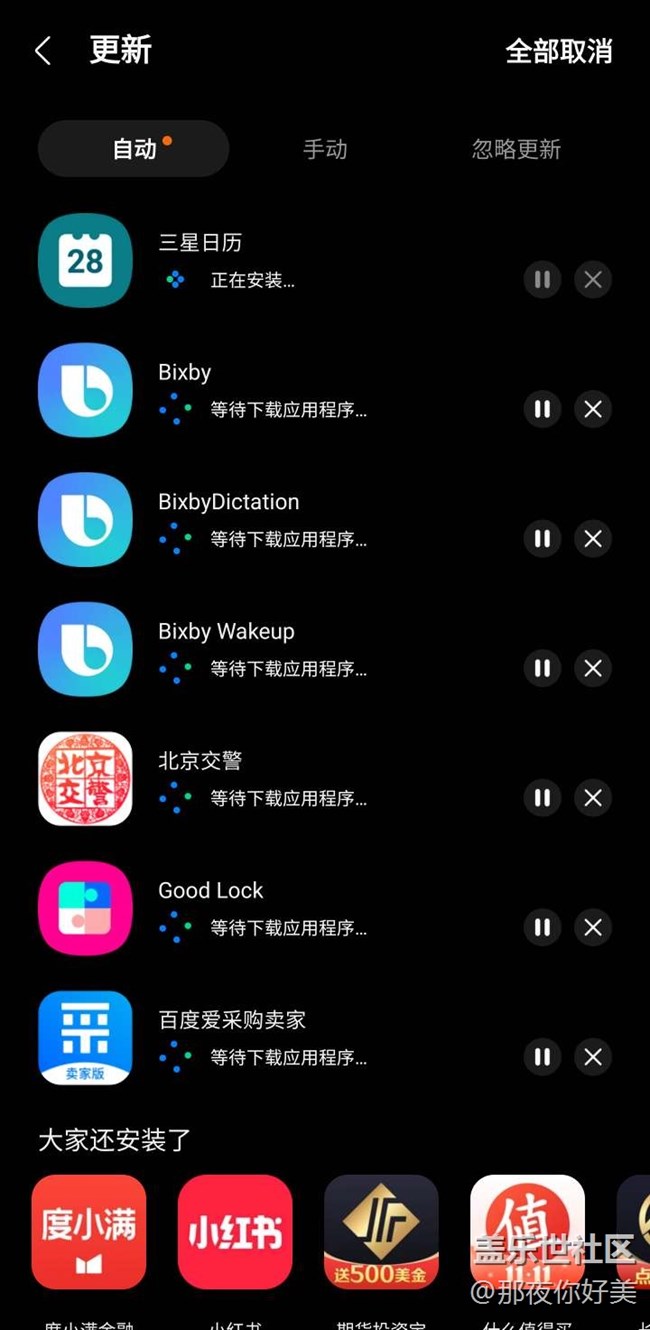Pause the Good Lock download
The image size is (650, 1330).
click(x=542, y=928)
